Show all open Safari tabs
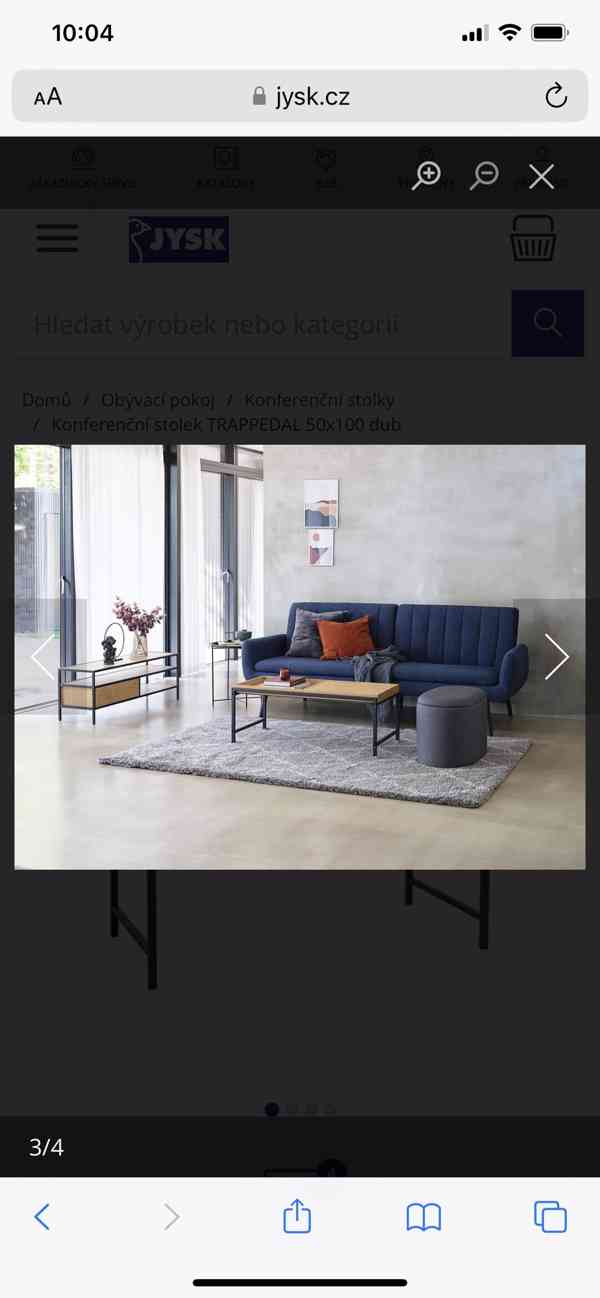The image size is (600, 1298). point(550,1216)
